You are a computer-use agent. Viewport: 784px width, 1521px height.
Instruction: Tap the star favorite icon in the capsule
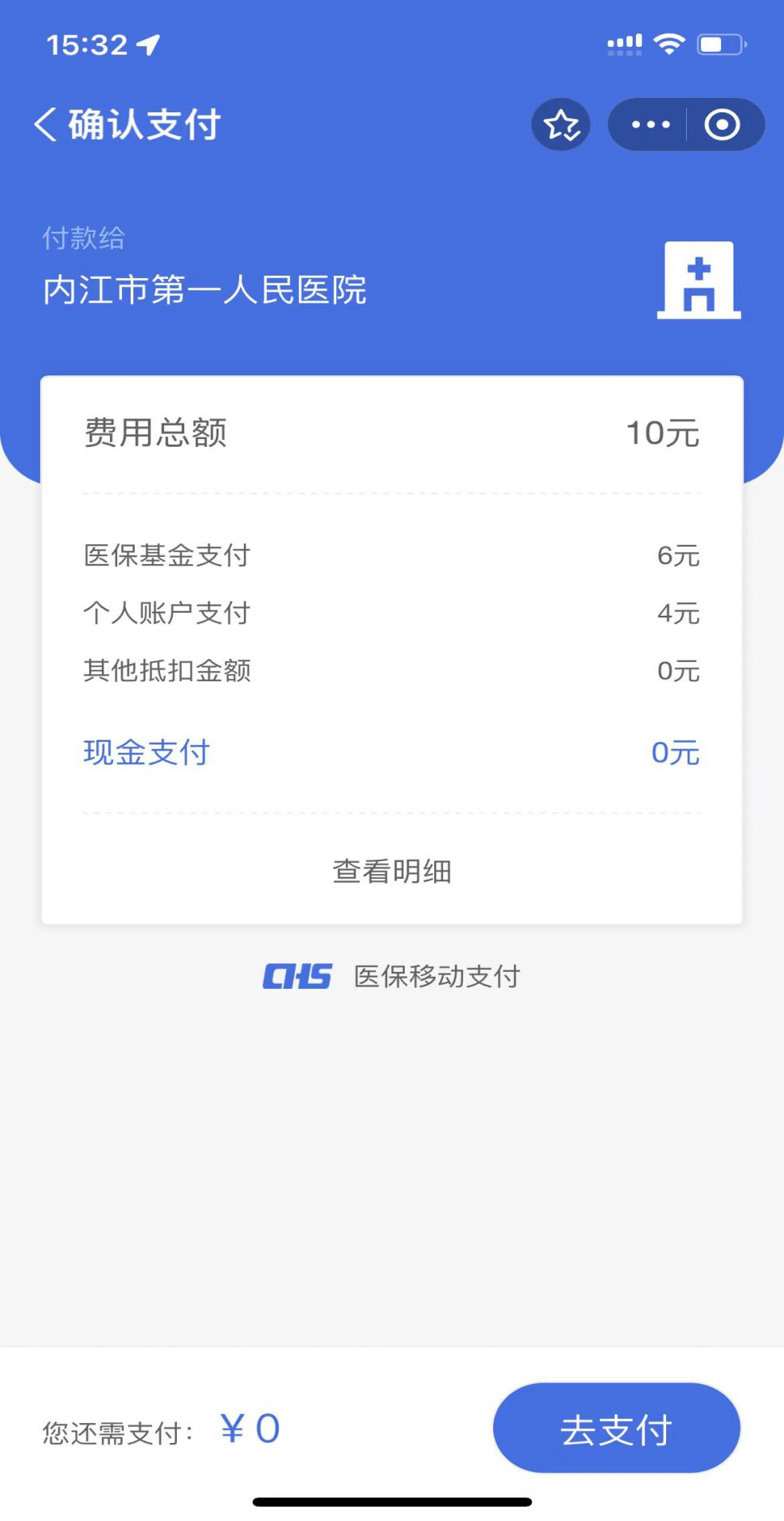tap(561, 124)
